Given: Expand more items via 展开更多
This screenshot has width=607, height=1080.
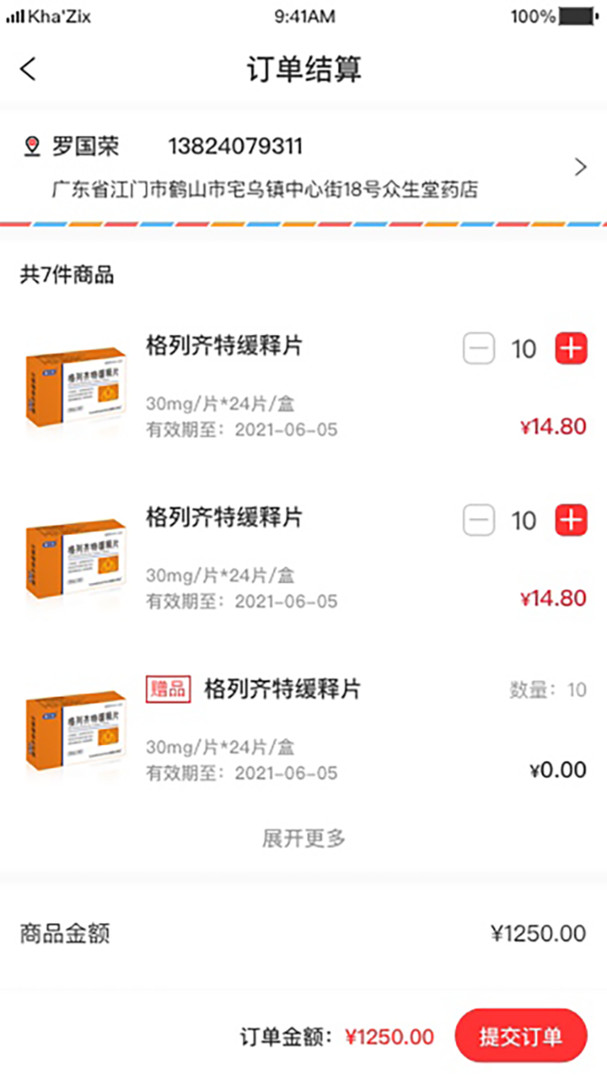Looking at the screenshot, I should (x=303, y=838).
